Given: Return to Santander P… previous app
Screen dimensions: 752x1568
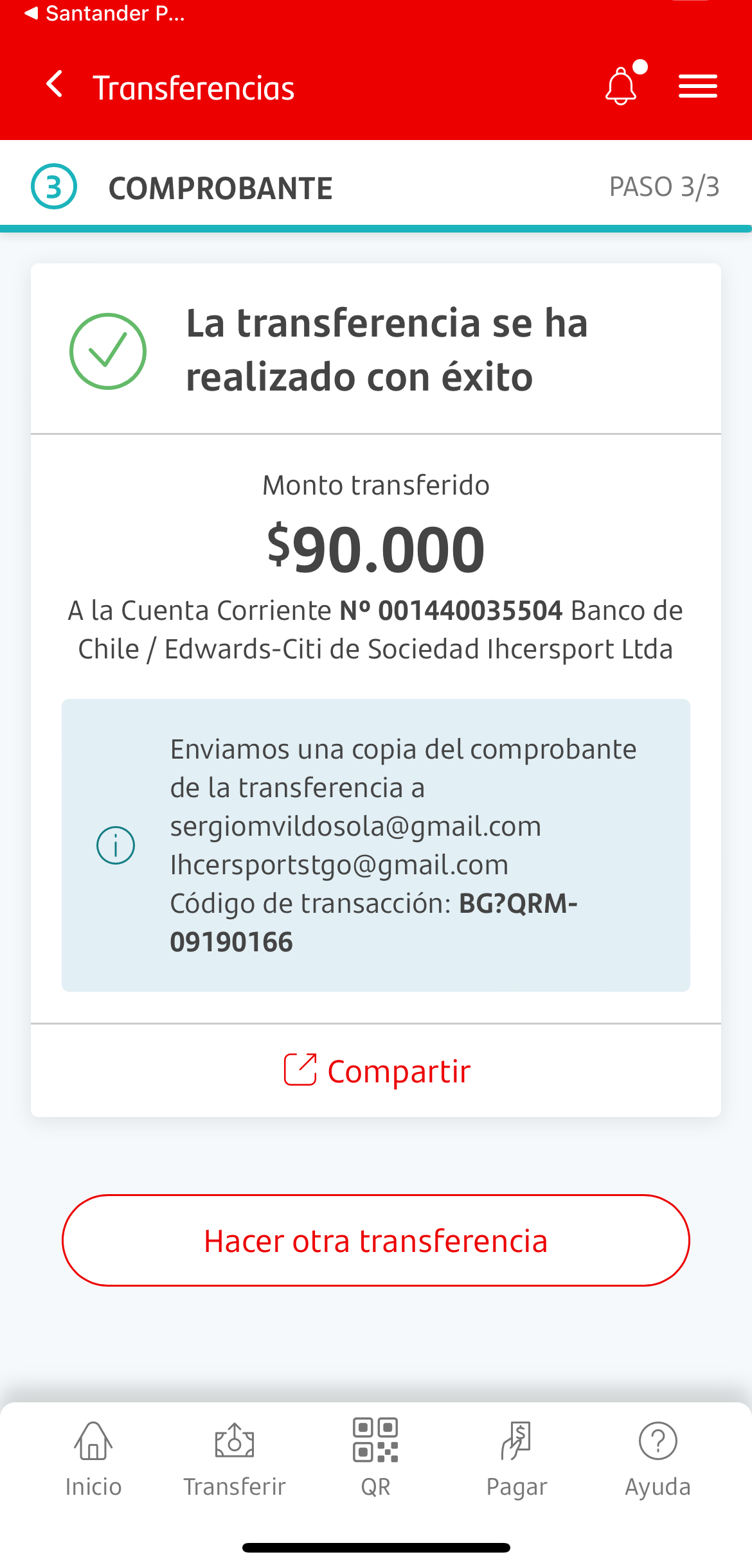Looking at the screenshot, I should point(104,13).
